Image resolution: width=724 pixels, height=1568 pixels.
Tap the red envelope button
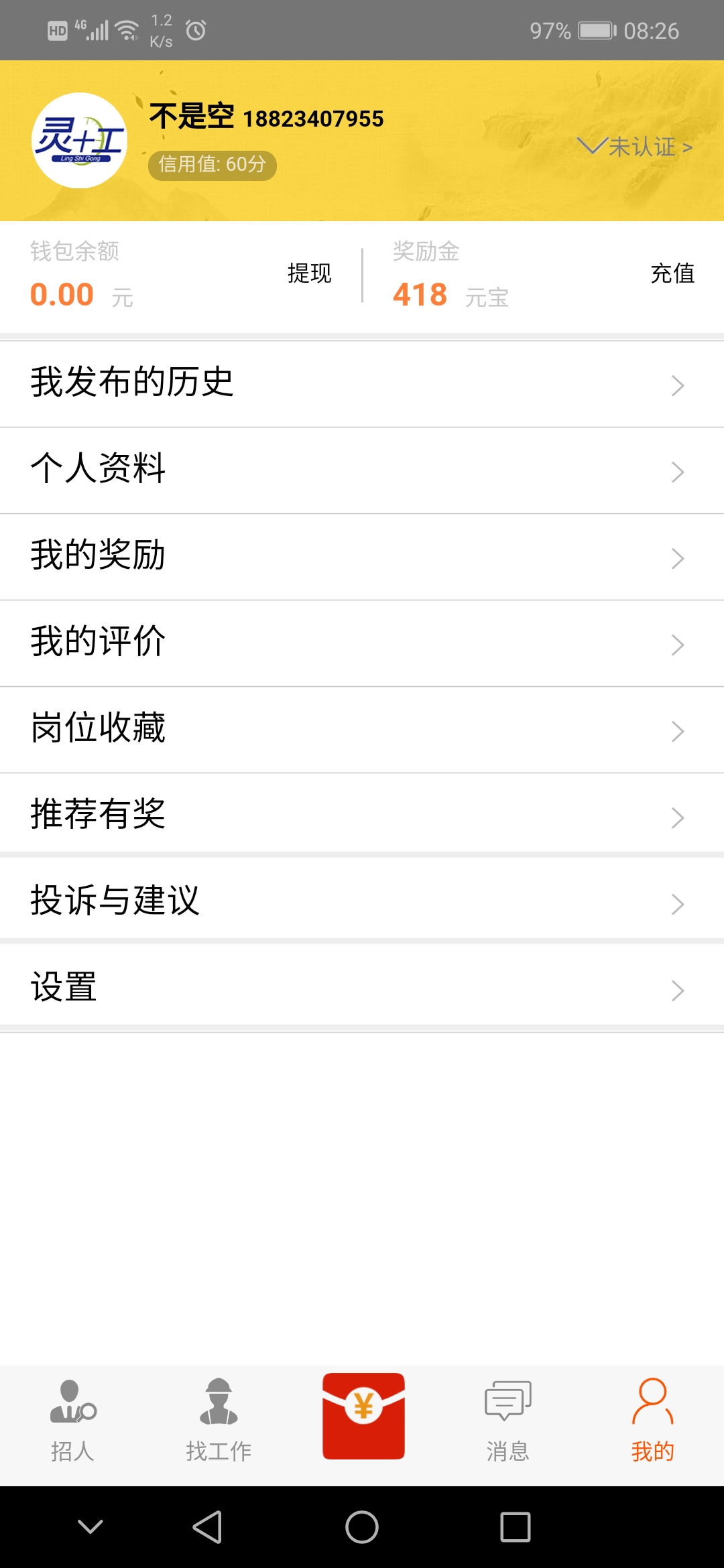coord(363,1416)
